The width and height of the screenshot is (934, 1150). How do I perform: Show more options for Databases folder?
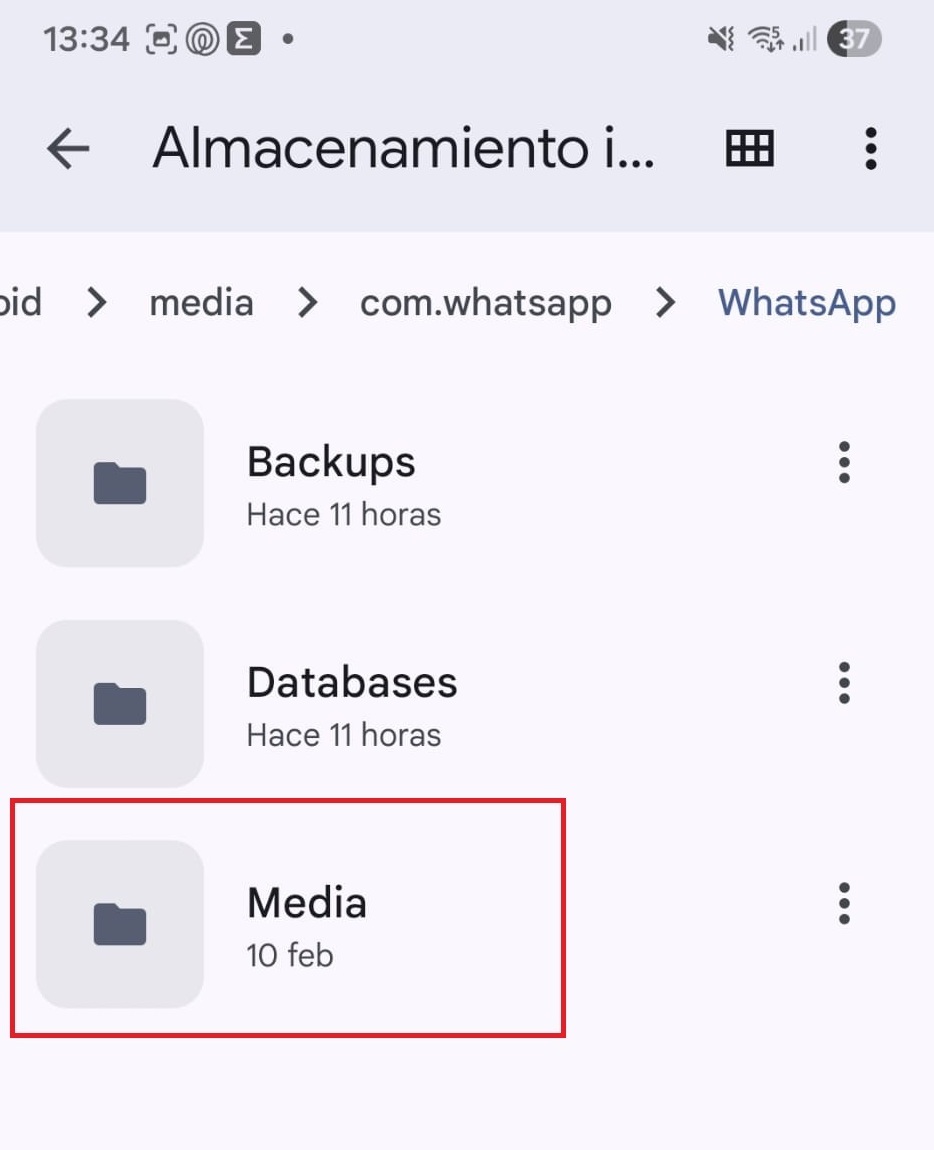[x=845, y=683]
